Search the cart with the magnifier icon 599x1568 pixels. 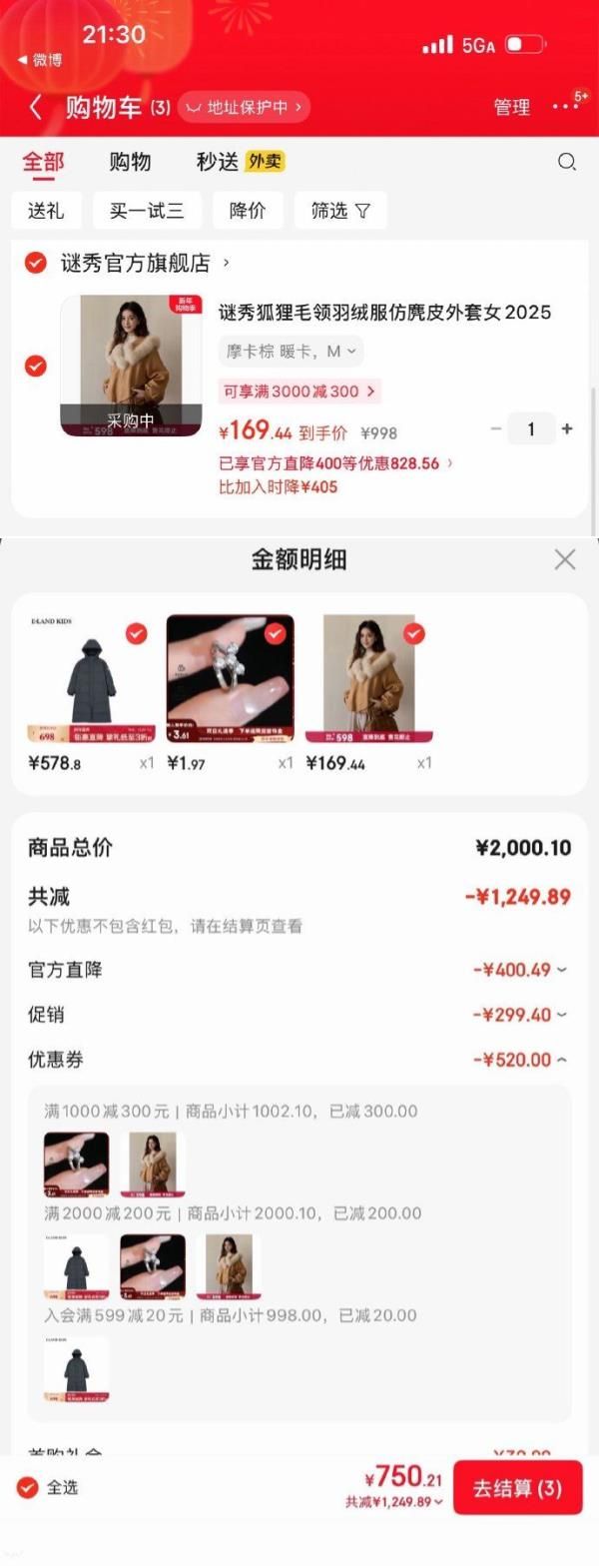pos(567,162)
